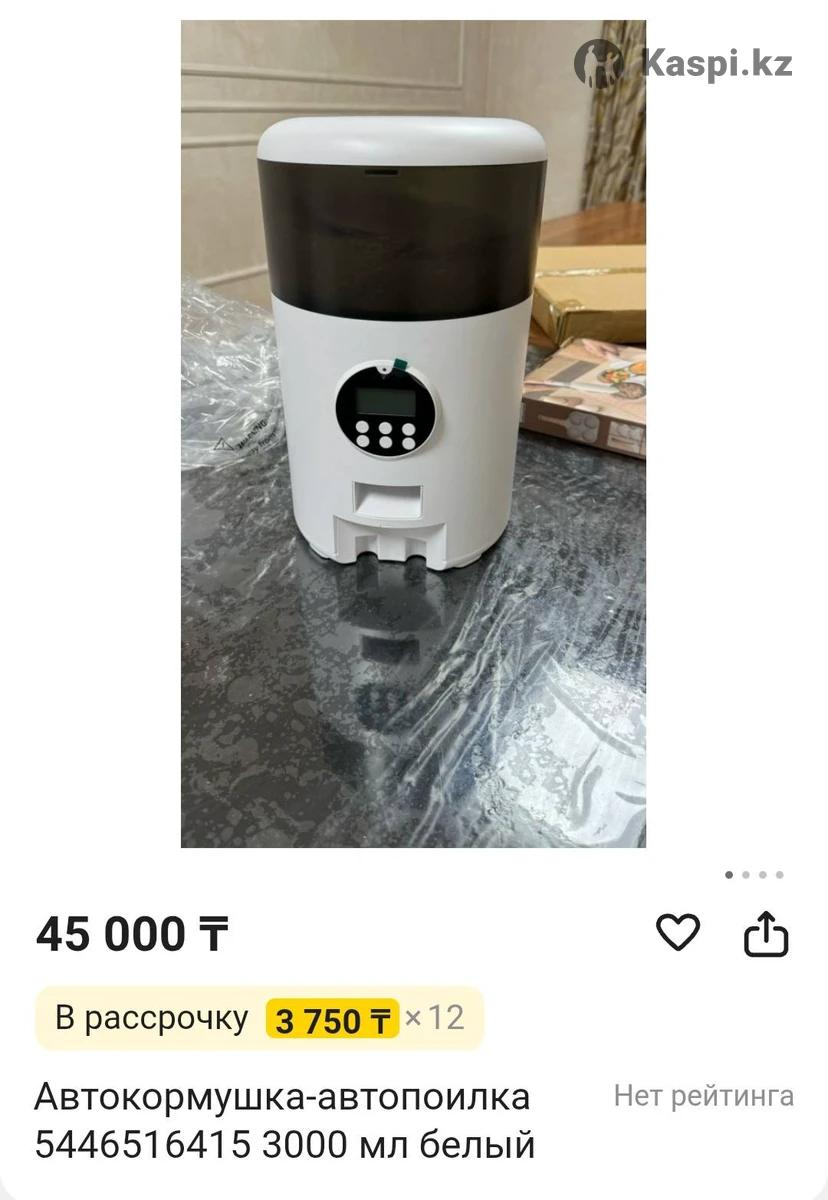
Task: Open the auto-feeder product photo
Action: click(x=413, y=433)
